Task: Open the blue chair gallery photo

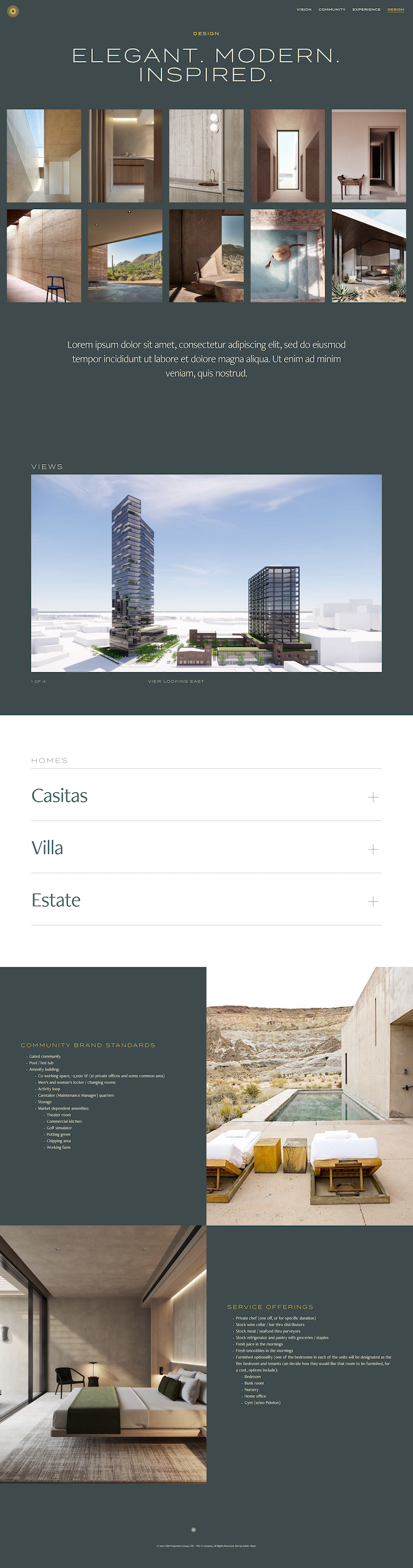Action: click(x=44, y=255)
